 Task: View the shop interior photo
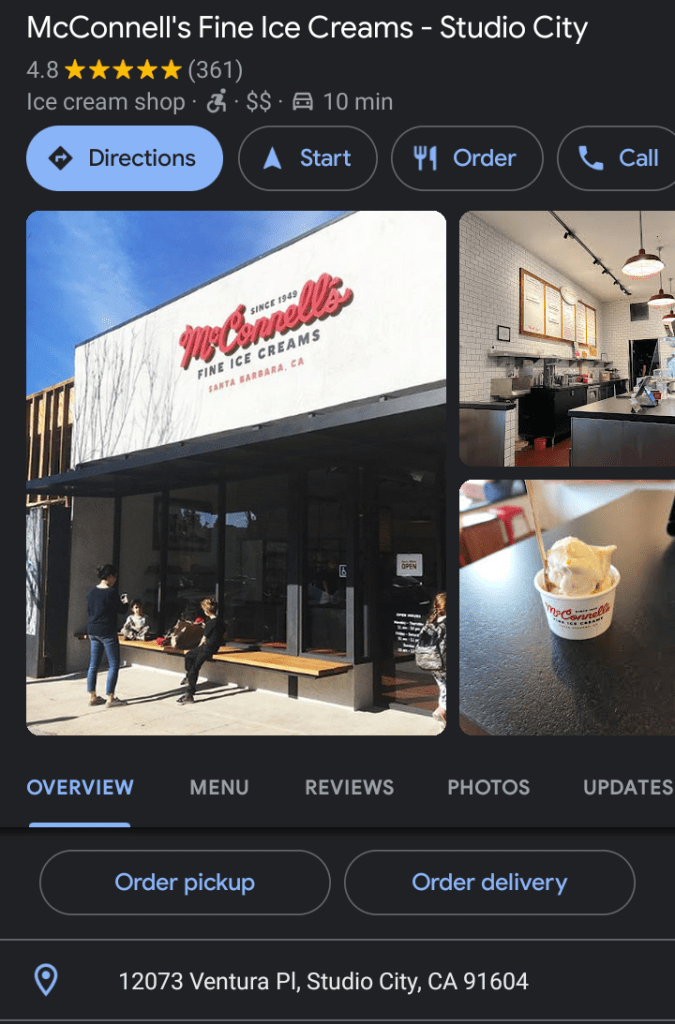point(567,338)
